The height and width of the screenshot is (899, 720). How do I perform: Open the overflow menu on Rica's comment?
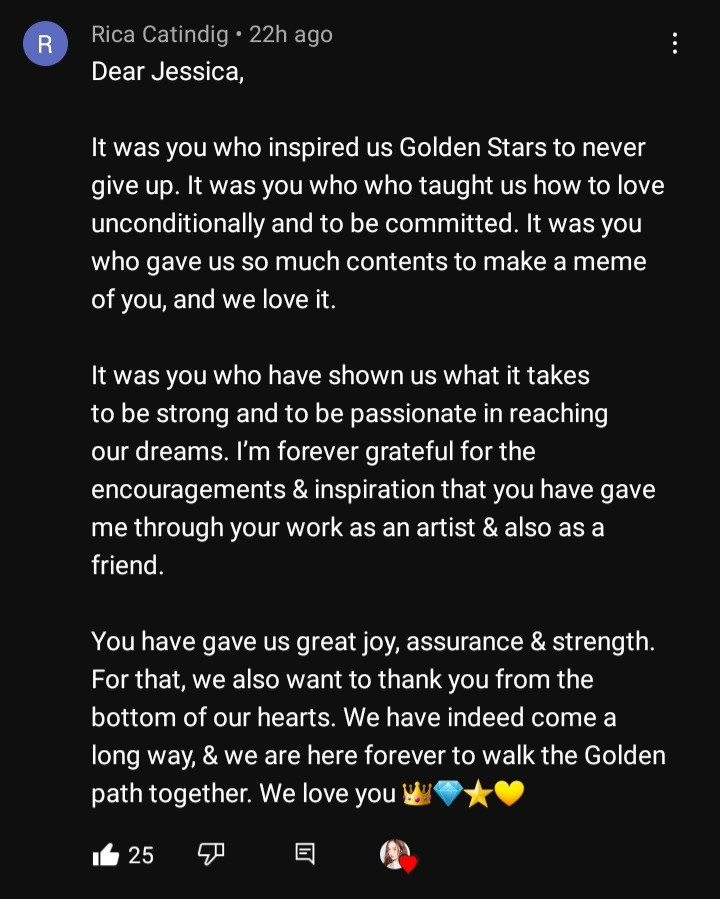click(675, 43)
